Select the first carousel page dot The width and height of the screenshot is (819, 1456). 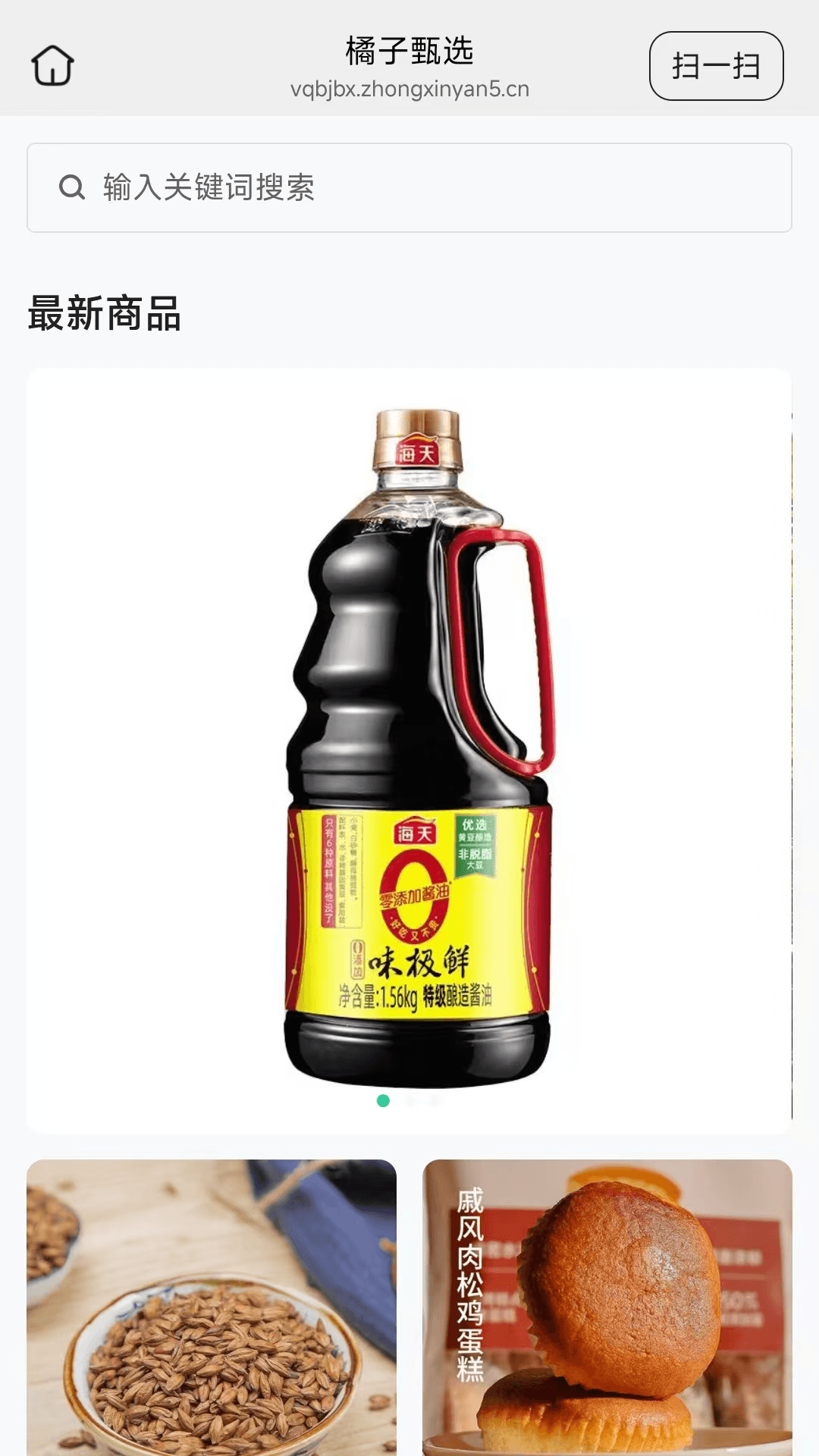pyautogui.click(x=383, y=1100)
